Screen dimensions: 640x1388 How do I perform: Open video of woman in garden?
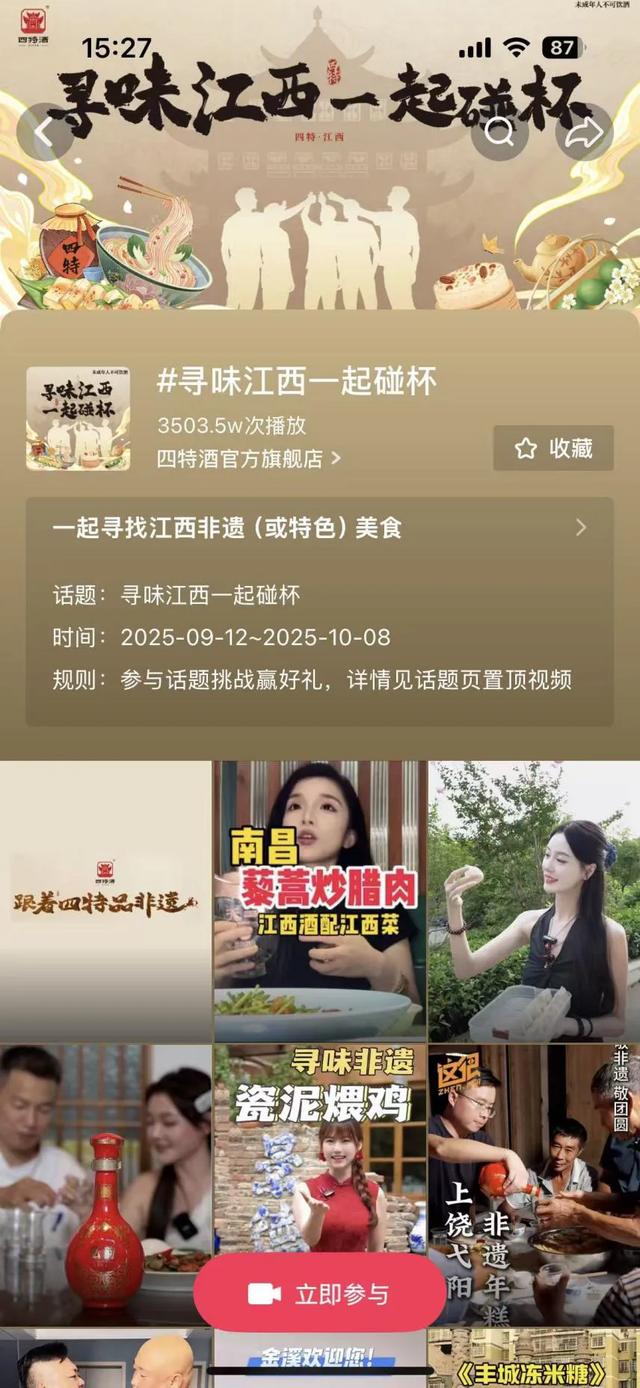click(x=534, y=901)
